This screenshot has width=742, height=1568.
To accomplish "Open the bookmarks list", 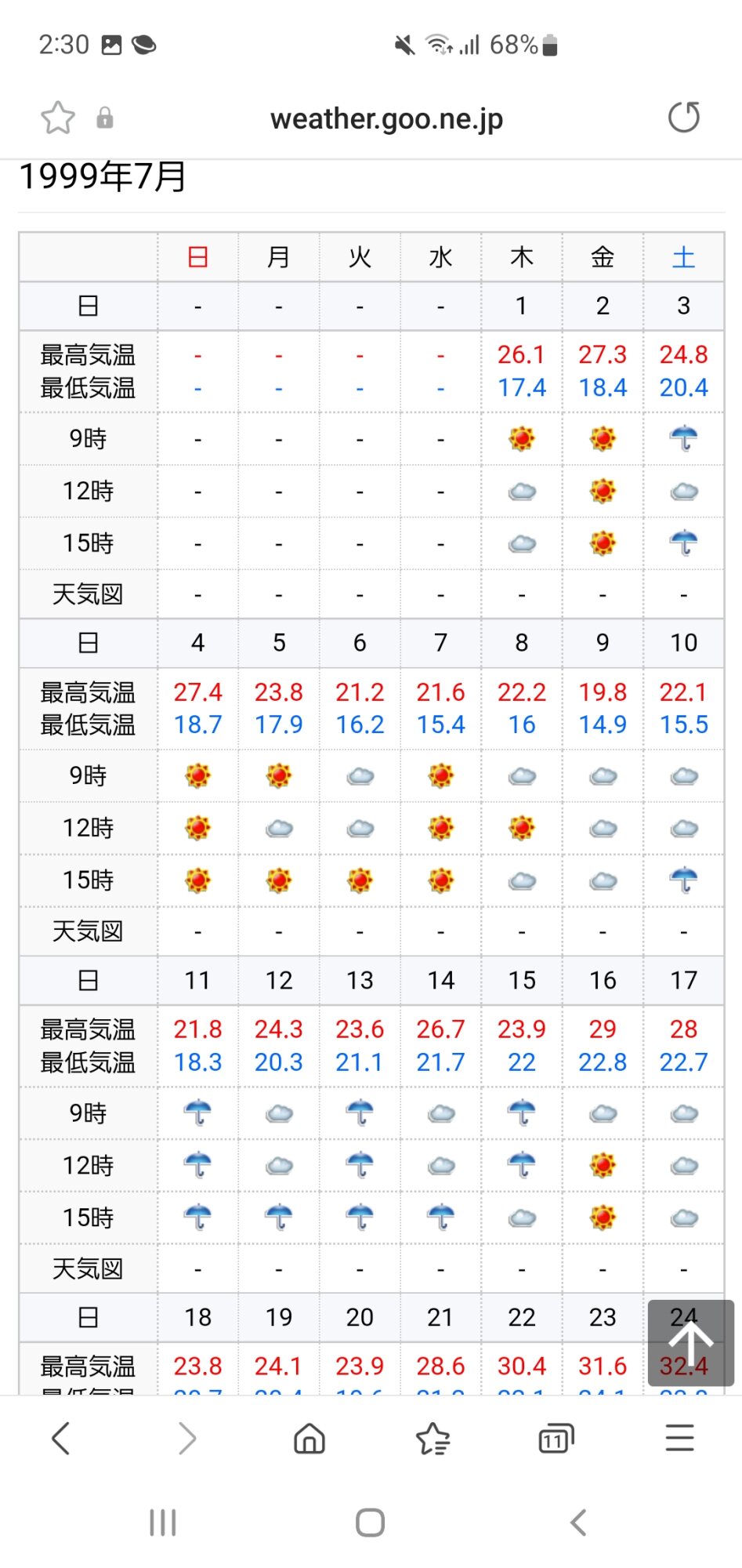I will [433, 1438].
